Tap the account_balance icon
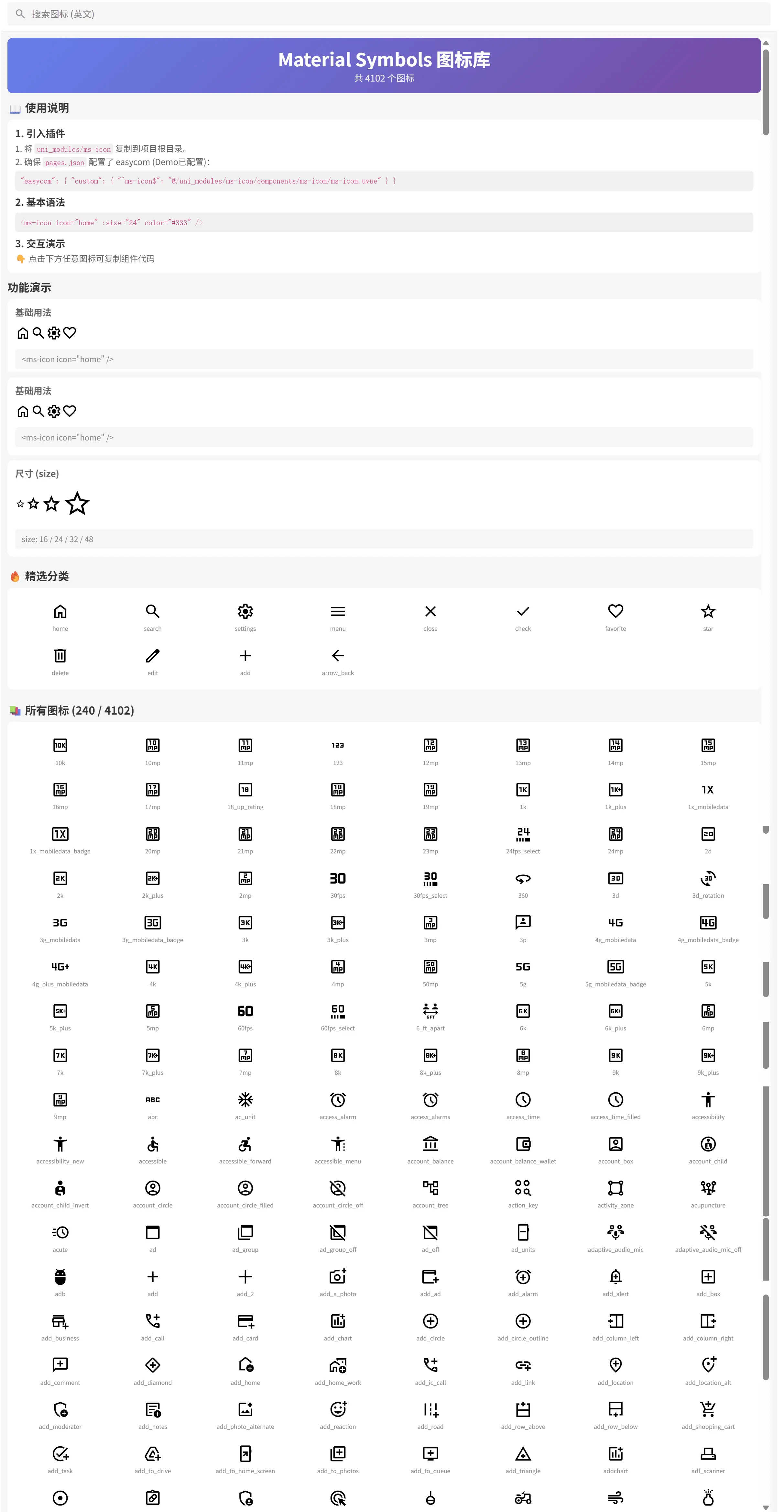Screen dimensions: 784x1512 430,1149
